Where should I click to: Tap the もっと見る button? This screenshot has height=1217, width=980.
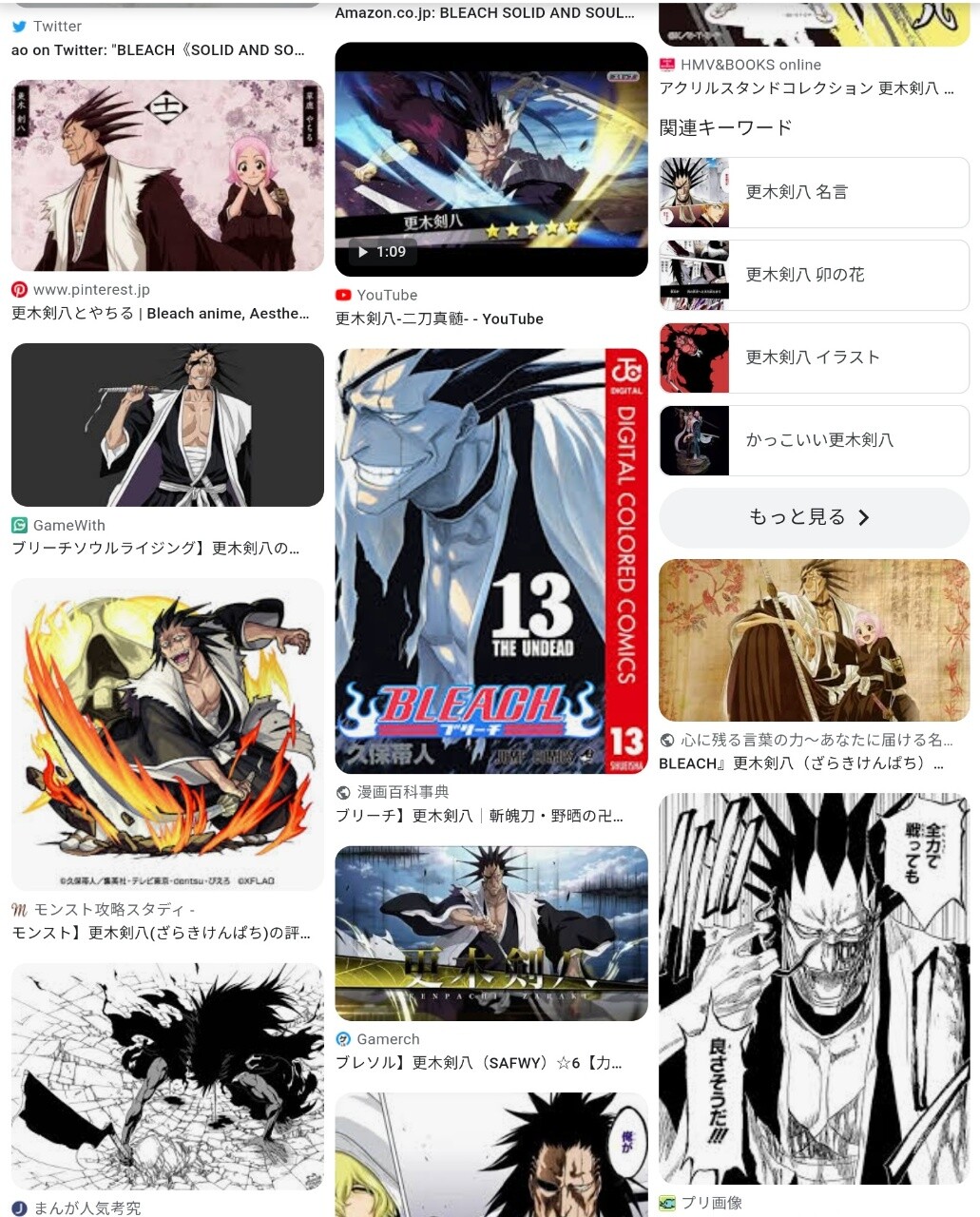click(814, 517)
